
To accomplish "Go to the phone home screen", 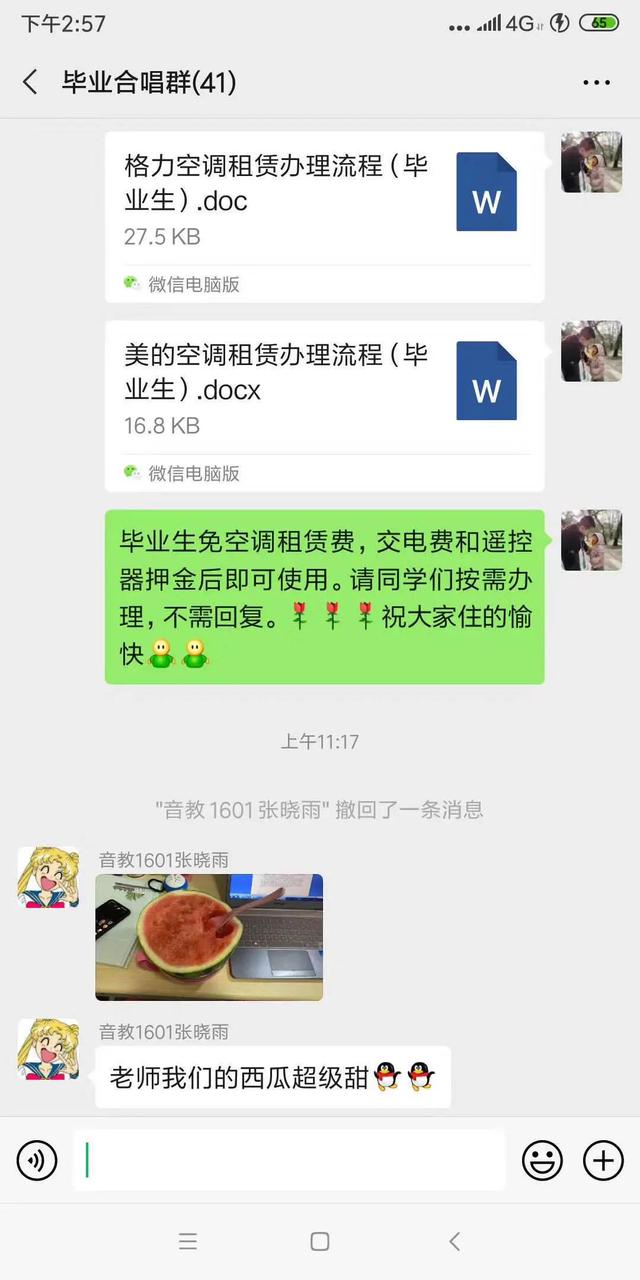I will coord(320,1241).
